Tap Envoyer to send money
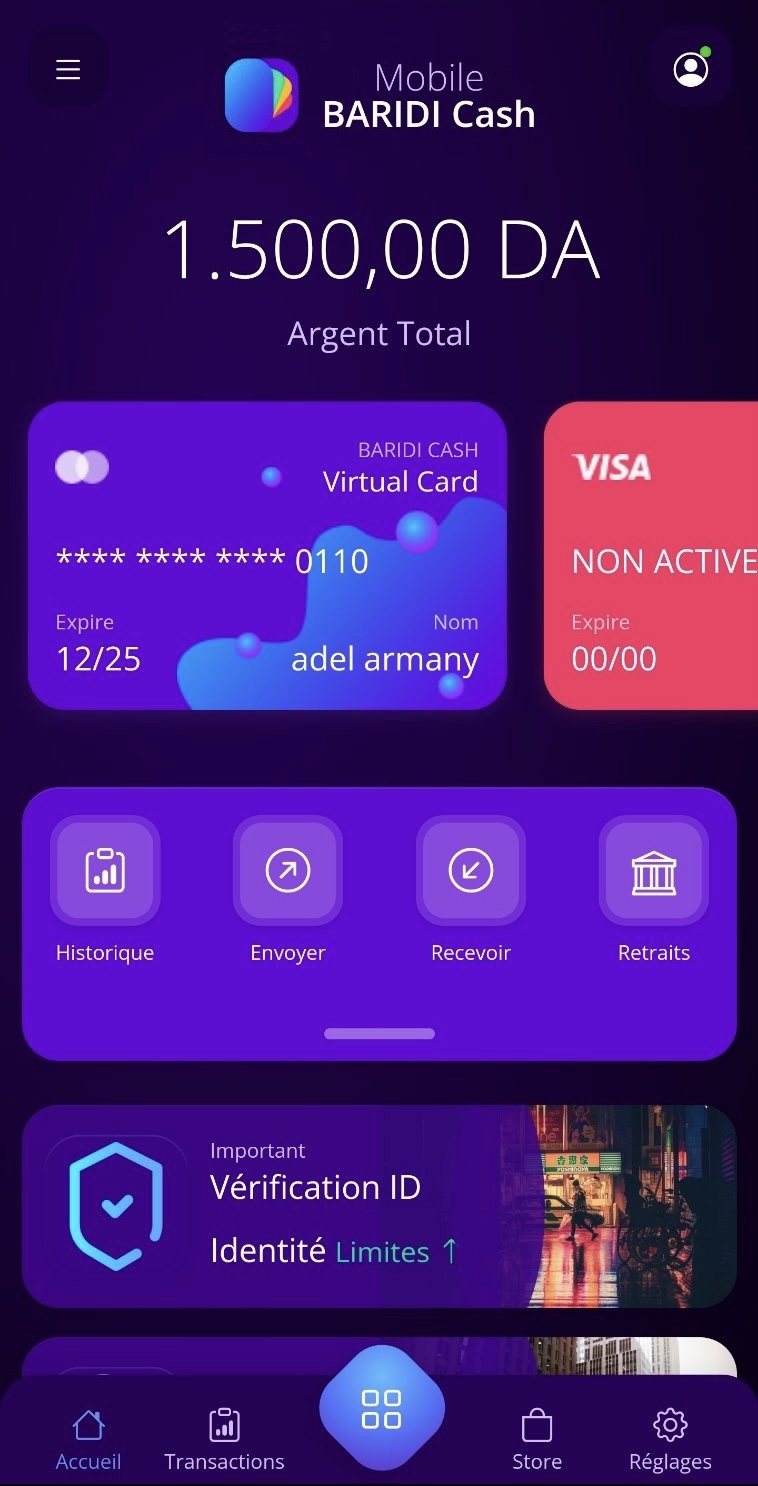The width and height of the screenshot is (758, 1486). point(288,872)
